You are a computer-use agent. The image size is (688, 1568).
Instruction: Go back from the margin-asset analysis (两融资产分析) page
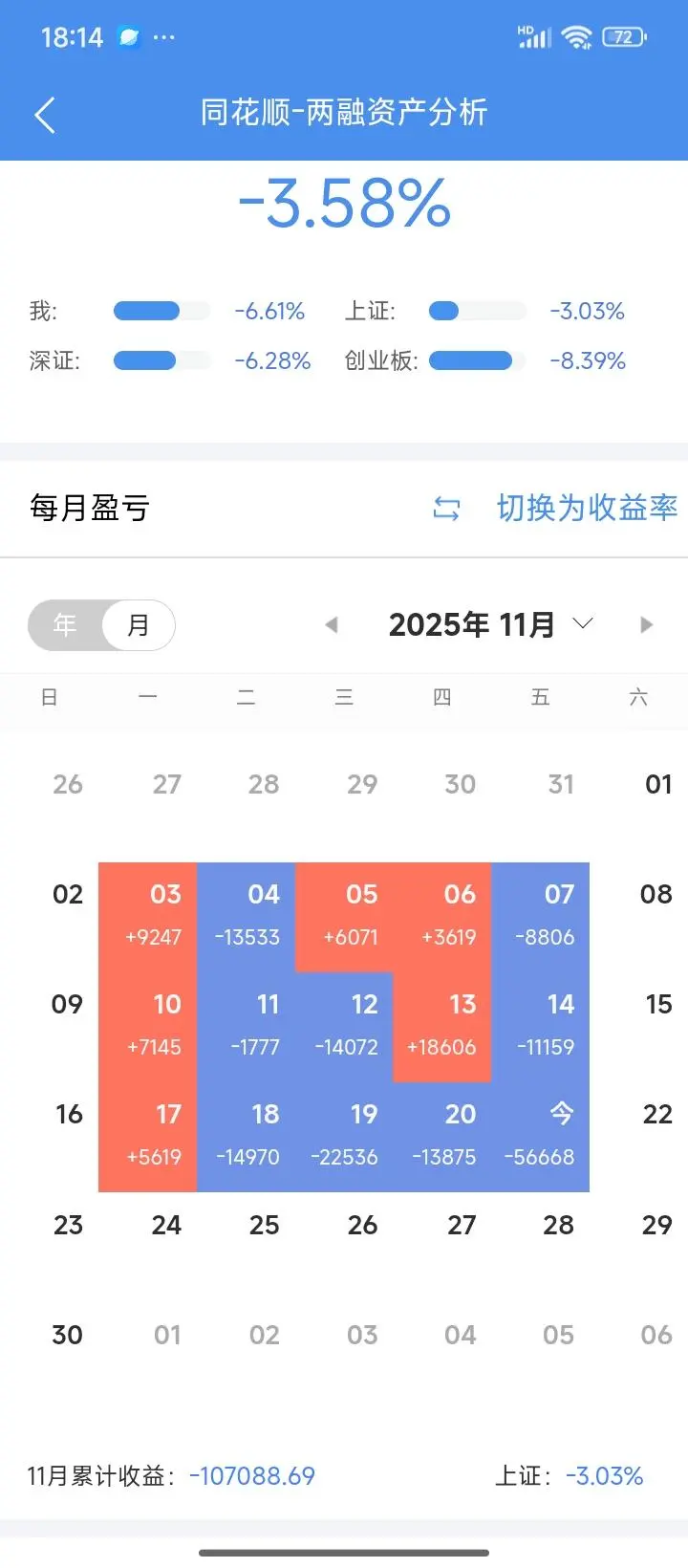point(44,115)
